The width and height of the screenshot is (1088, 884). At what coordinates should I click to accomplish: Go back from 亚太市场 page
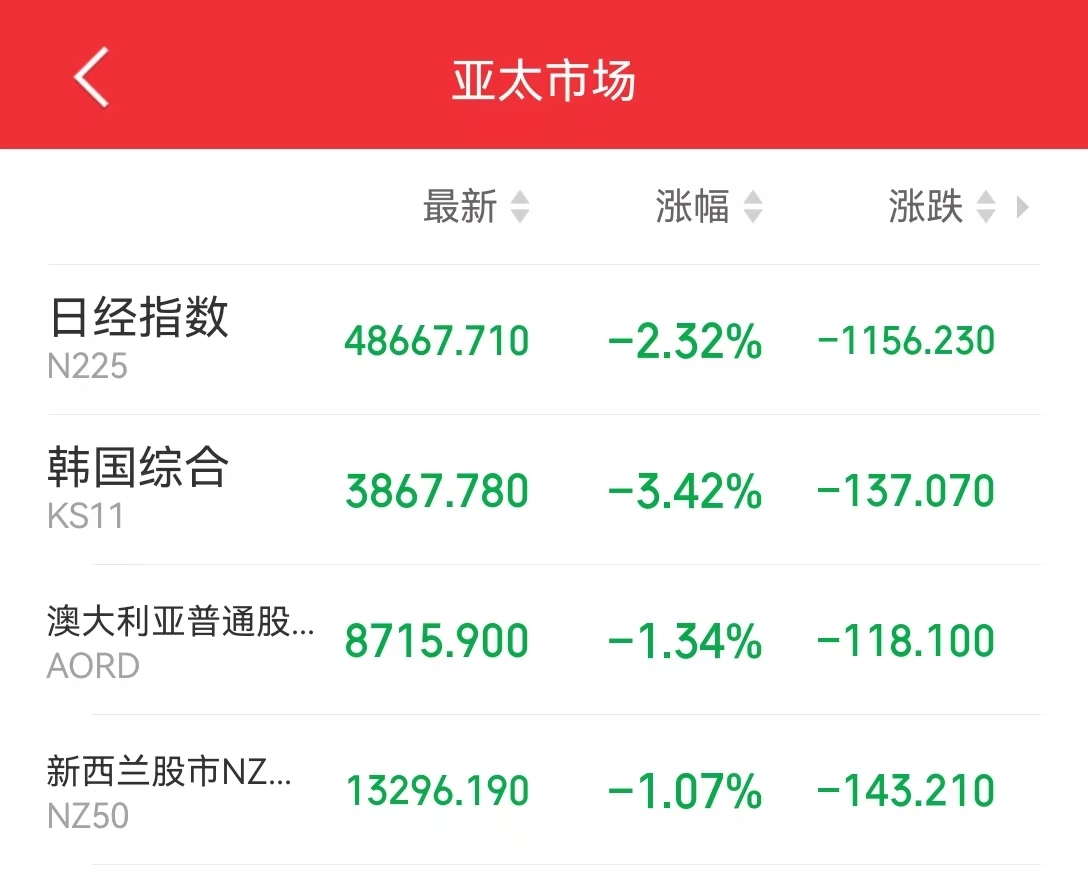tap(91, 78)
